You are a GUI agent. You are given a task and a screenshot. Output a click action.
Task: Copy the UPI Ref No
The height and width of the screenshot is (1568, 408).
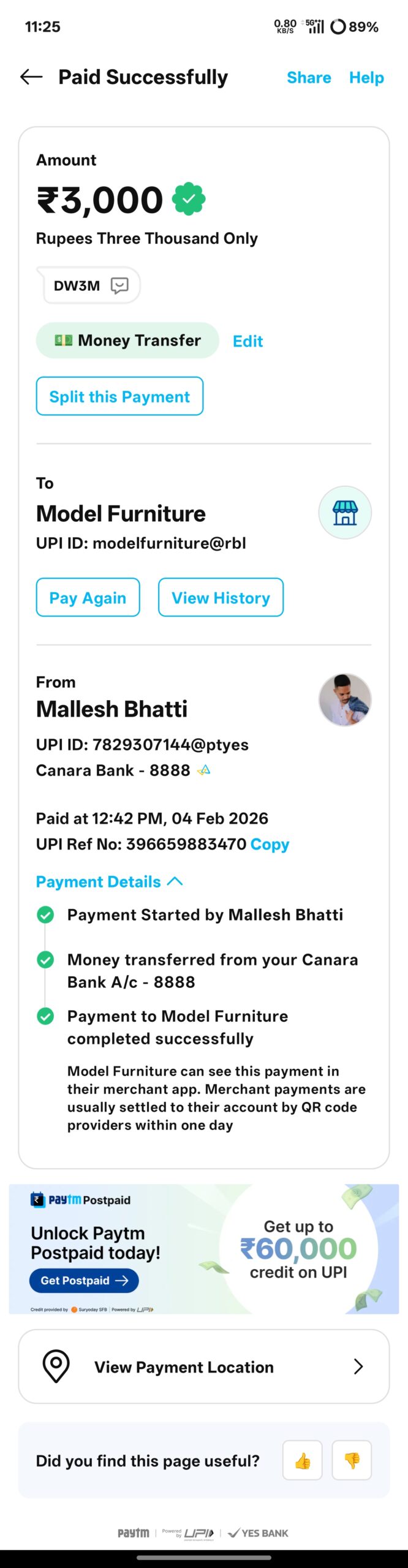pyautogui.click(x=270, y=844)
